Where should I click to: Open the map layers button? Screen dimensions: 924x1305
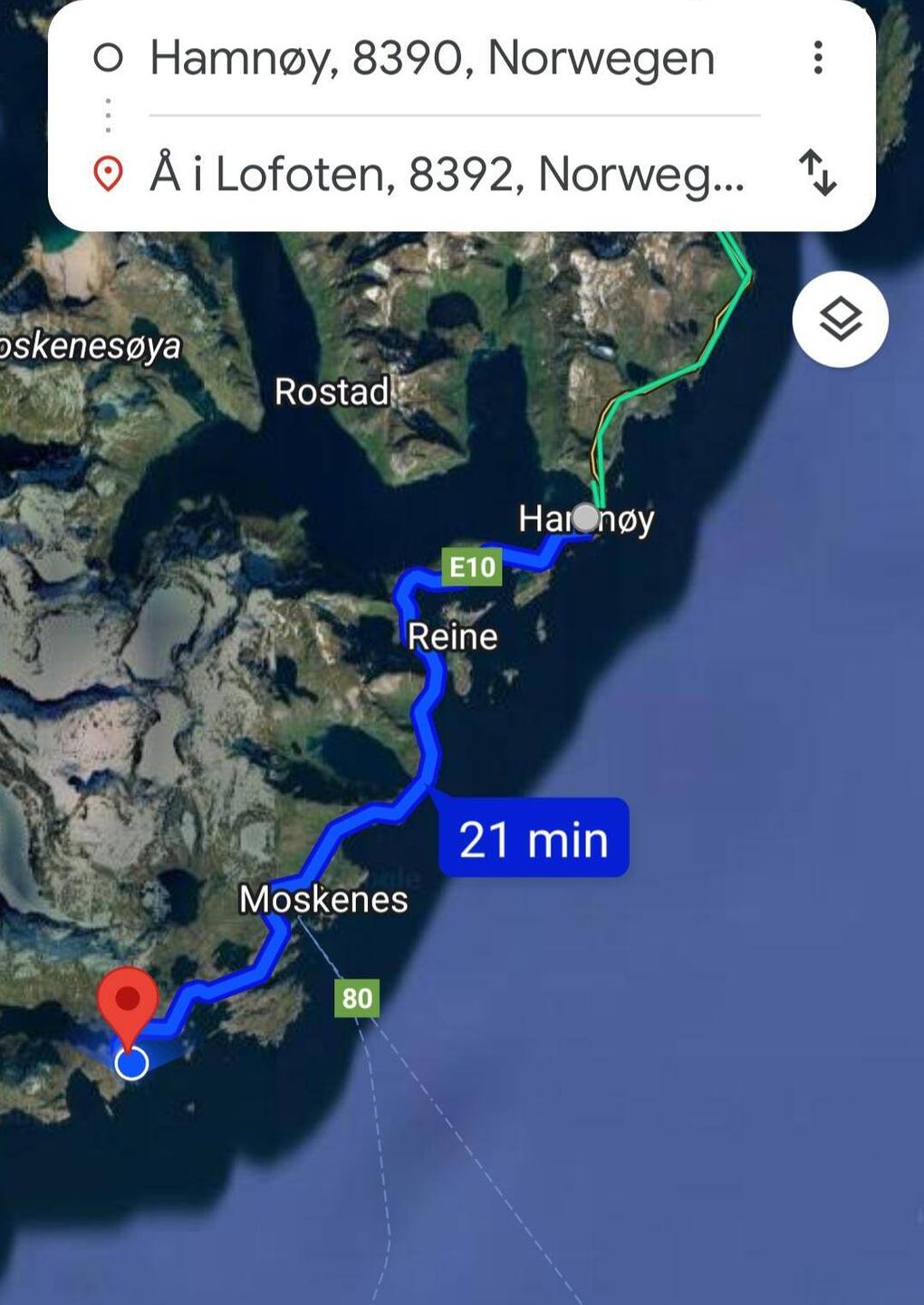click(840, 319)
